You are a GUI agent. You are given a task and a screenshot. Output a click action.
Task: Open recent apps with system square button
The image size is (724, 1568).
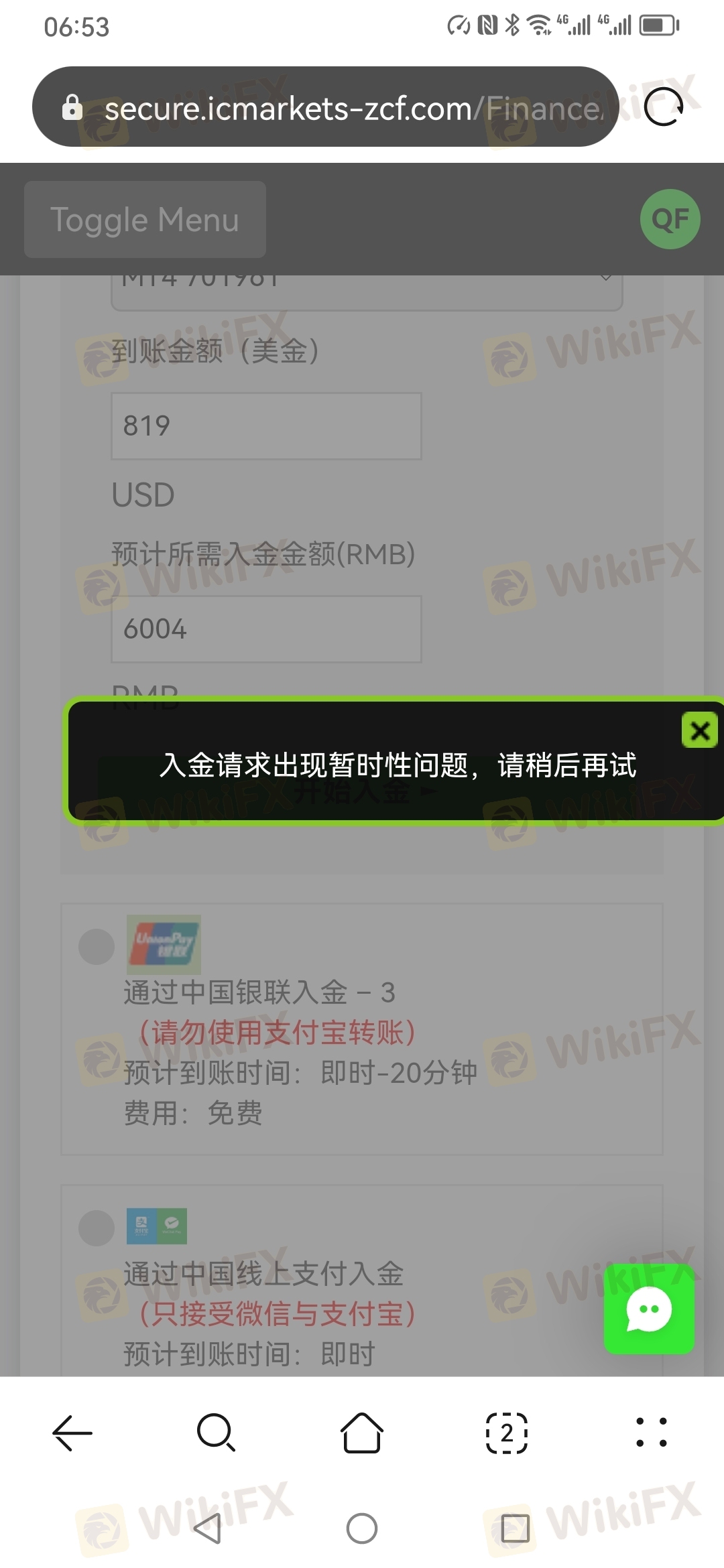(x=515, y=1528)
